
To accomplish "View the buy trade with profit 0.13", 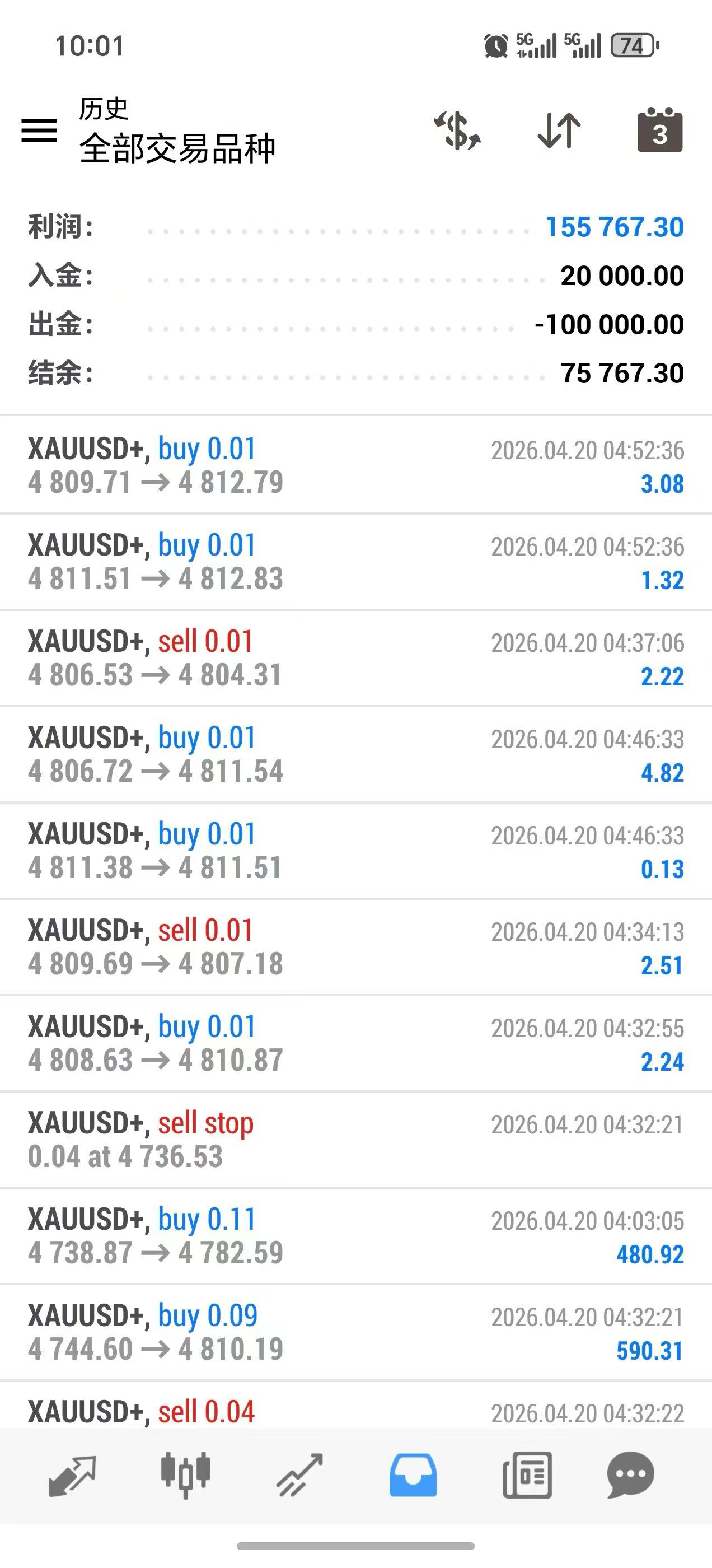I will click(x=356, y=850).
